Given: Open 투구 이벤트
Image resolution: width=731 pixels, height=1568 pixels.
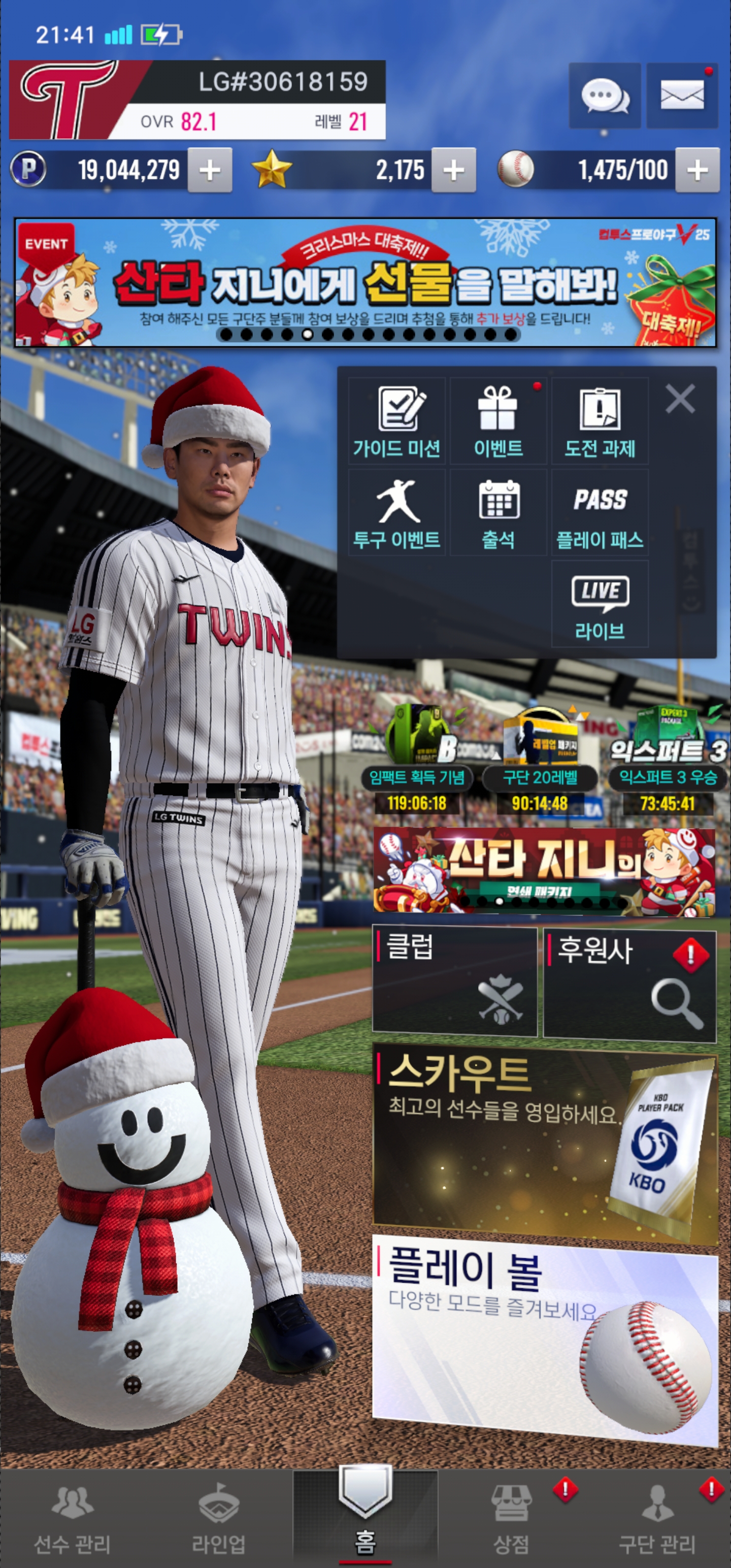Looking at the screenshot, I should [397, 512].
